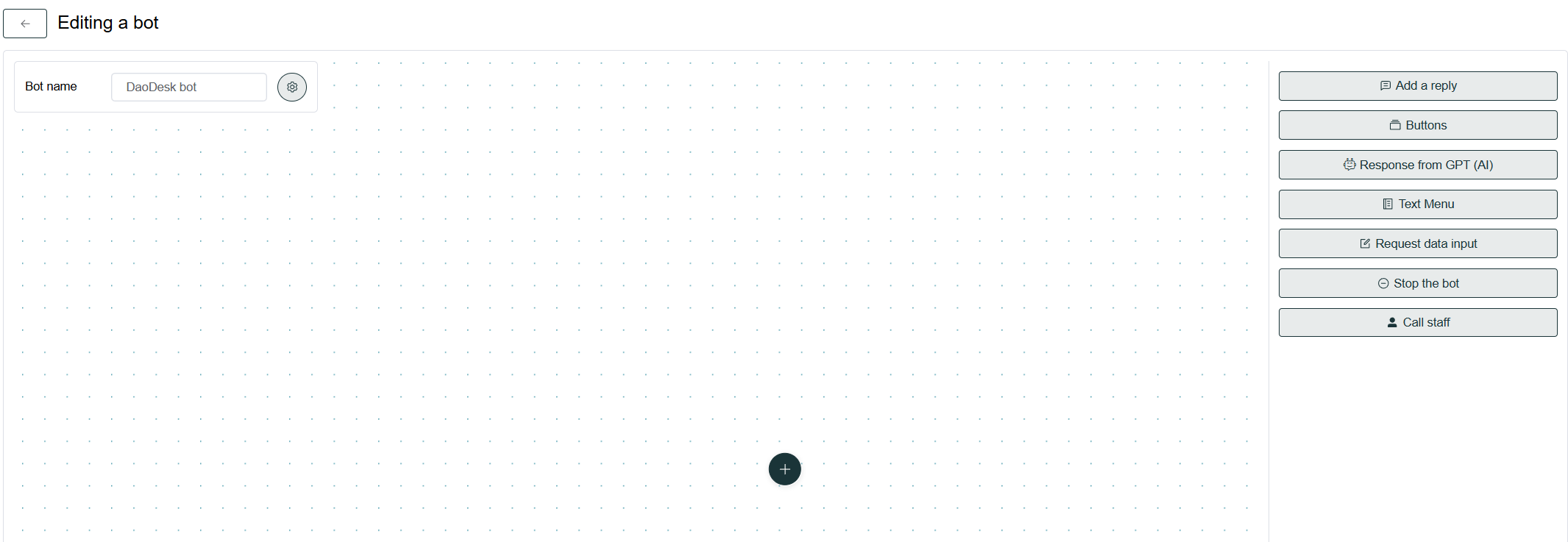Add the Call staff block
The height and width of the screenshot is (542, 1568).
tap(1417, 322)
